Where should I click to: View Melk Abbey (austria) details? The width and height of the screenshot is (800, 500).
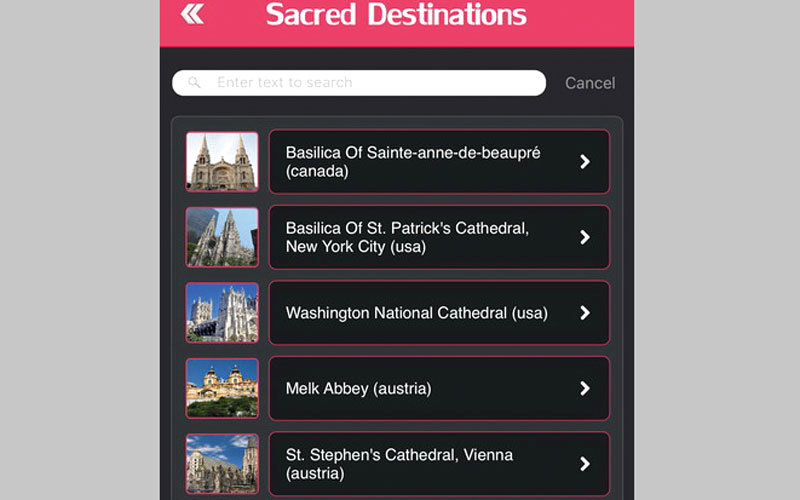tap(439, 388)
